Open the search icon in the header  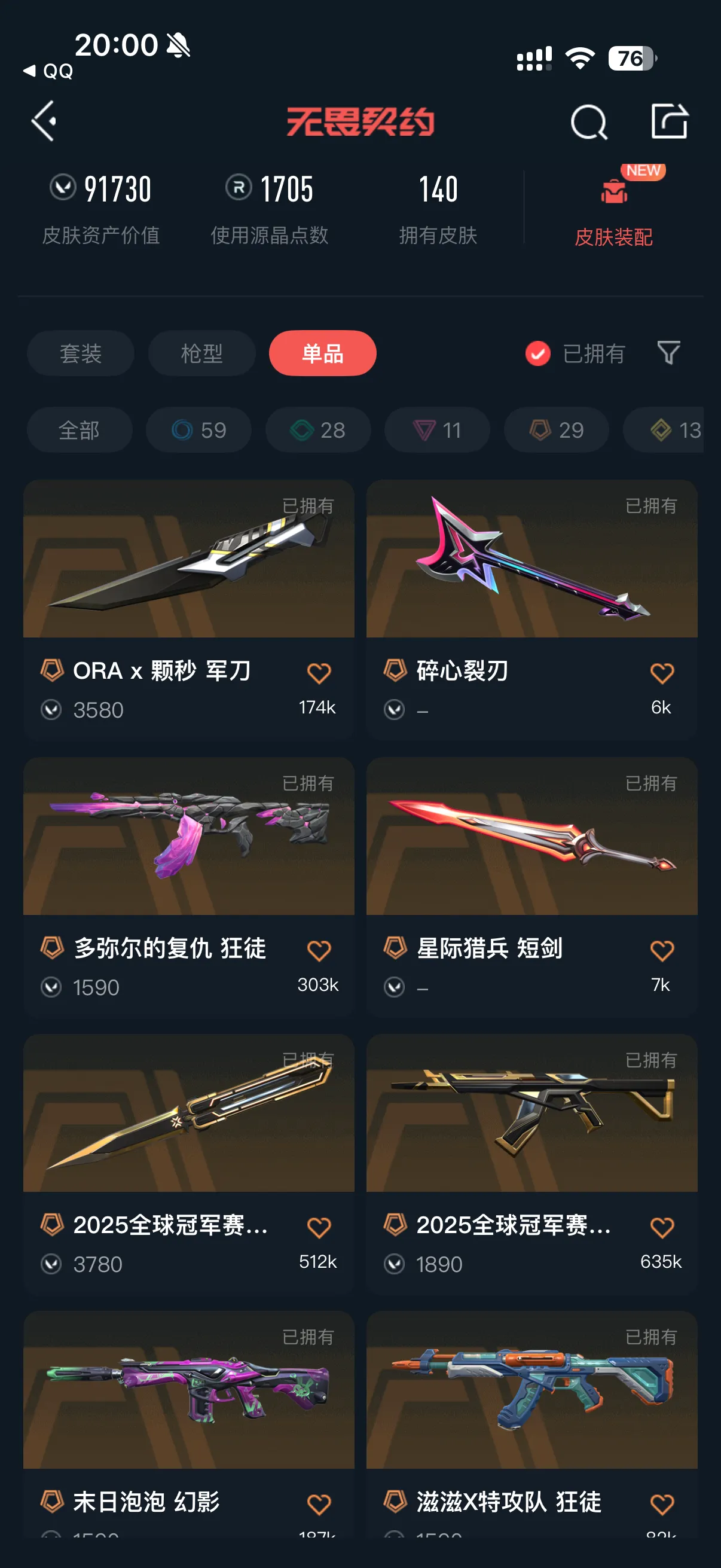click(x=588, y=122)
